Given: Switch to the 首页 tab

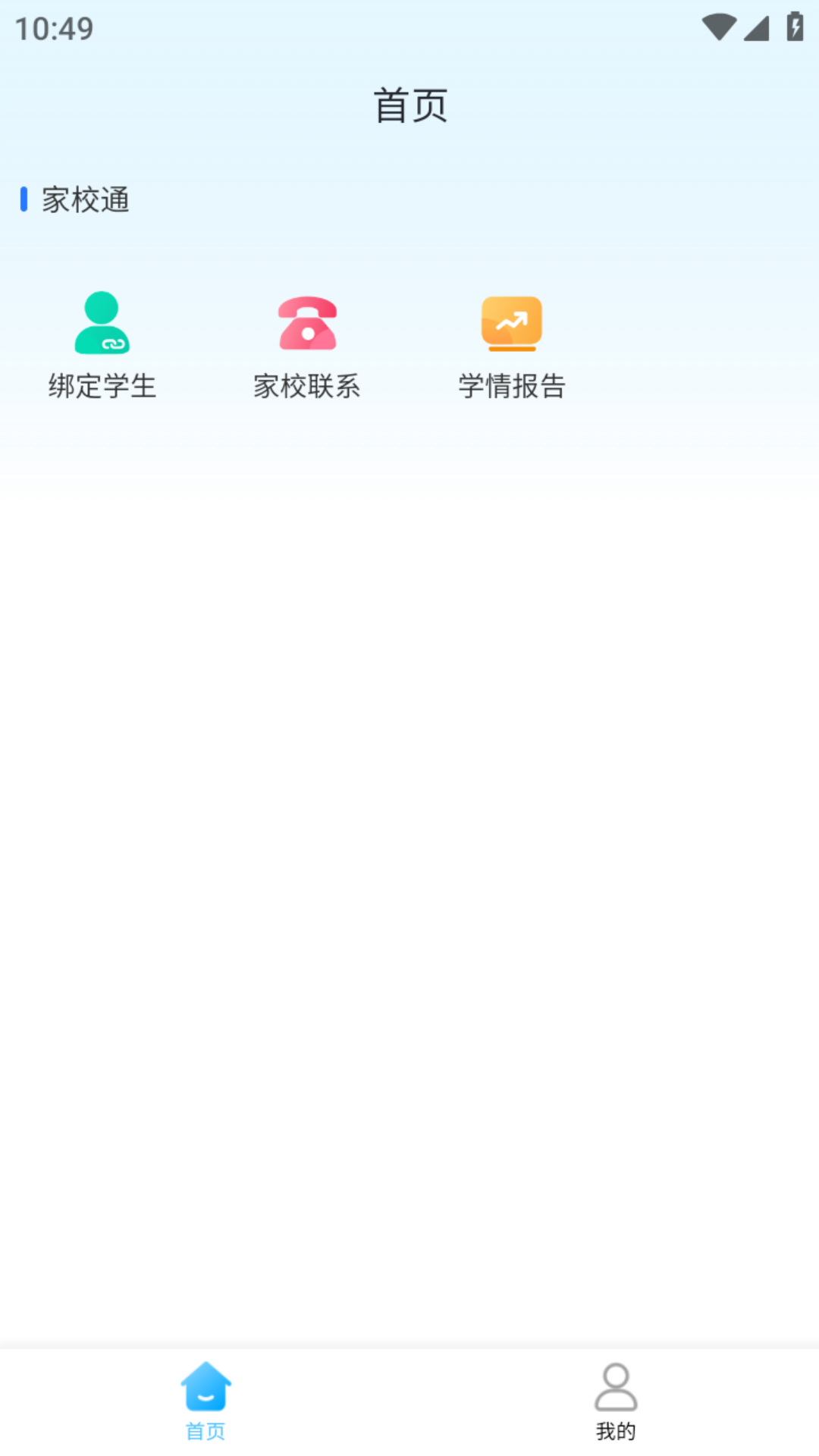Looking at the screenshot, I should 206,1401.
